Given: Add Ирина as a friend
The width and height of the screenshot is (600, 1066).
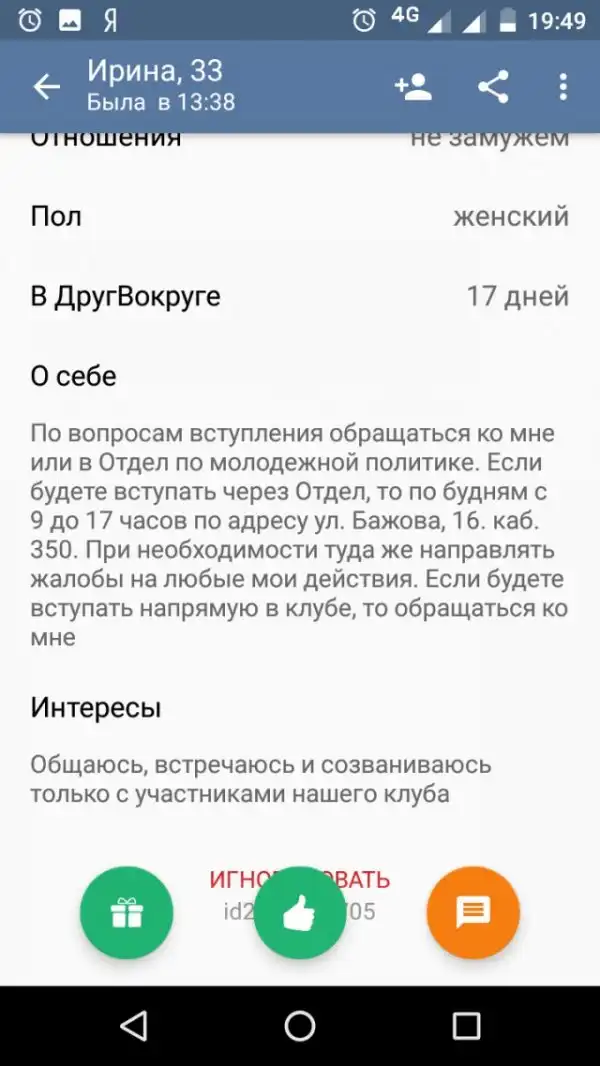Looking at the screenshot, I should 413,87.
